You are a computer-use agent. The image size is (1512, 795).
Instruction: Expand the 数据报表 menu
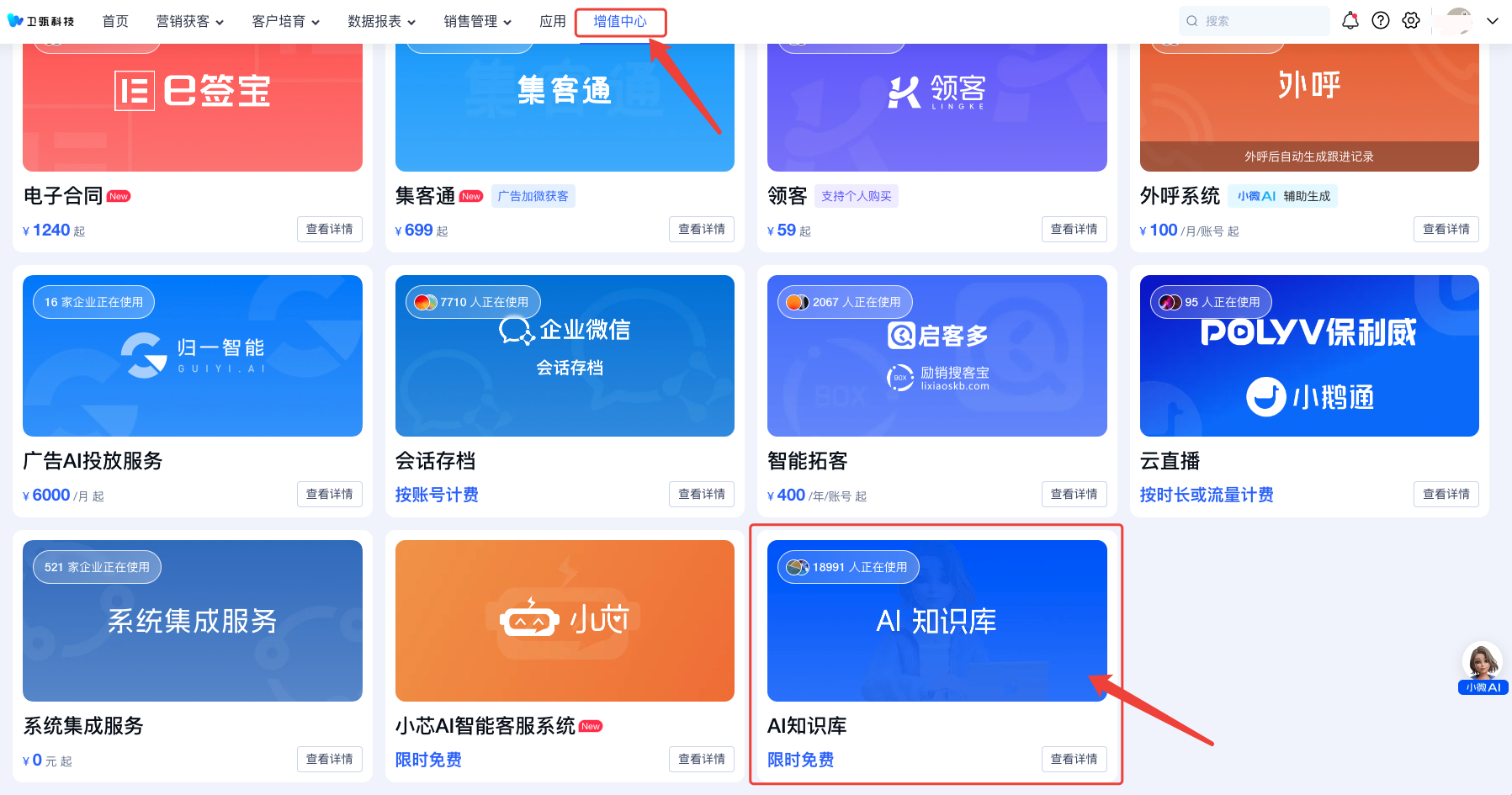click(x=381, y=21)
